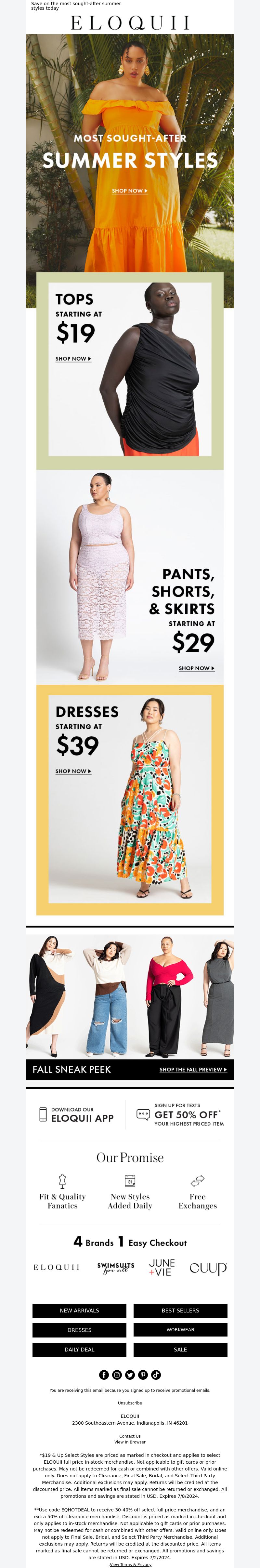
Task: Tap Shop Now on the summer styles banner
Action: click(129, 191)
